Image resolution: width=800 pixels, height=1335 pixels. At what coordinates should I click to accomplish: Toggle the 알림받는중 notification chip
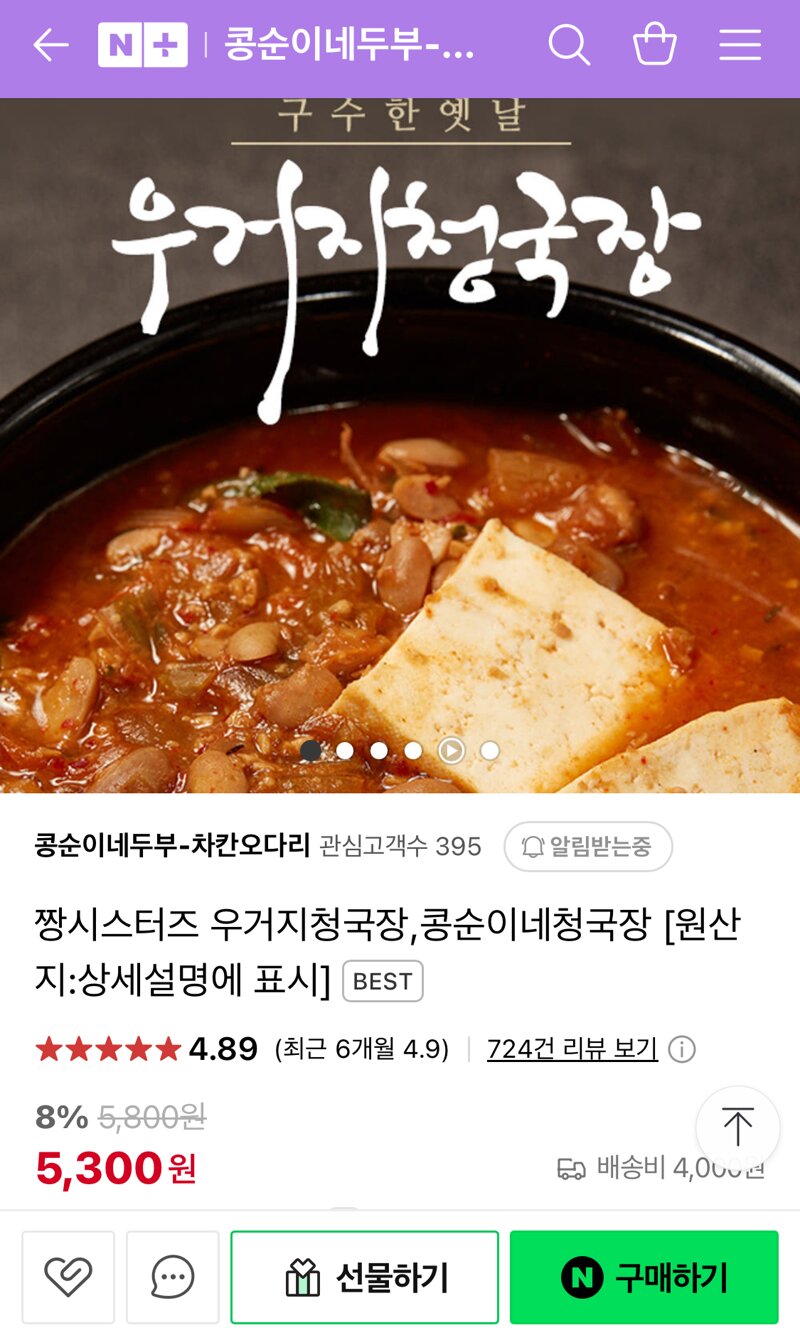pos(587,847)
